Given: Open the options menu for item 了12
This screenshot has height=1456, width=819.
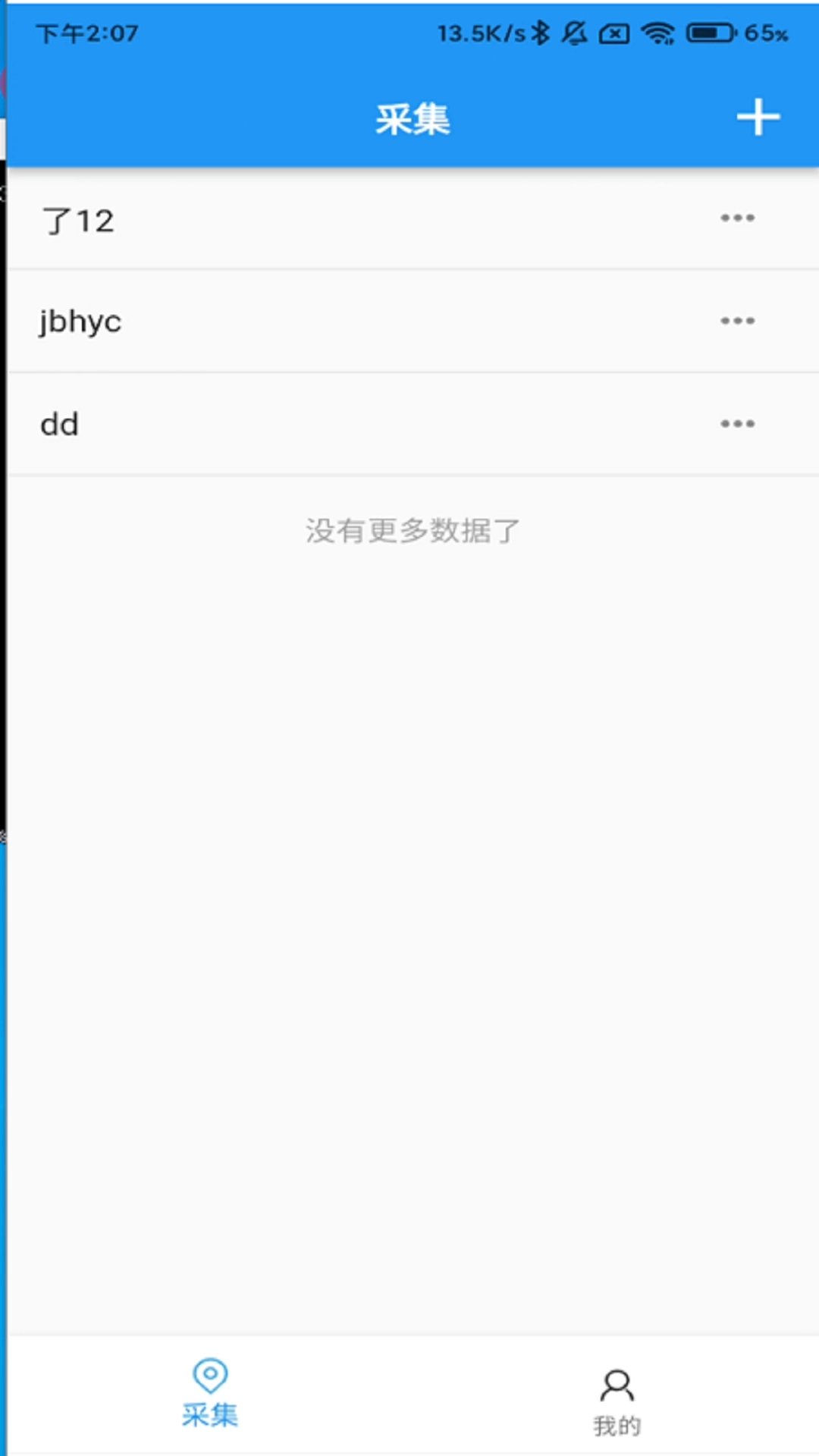Looking at the screenshot, I should click(x=737, y=218).
